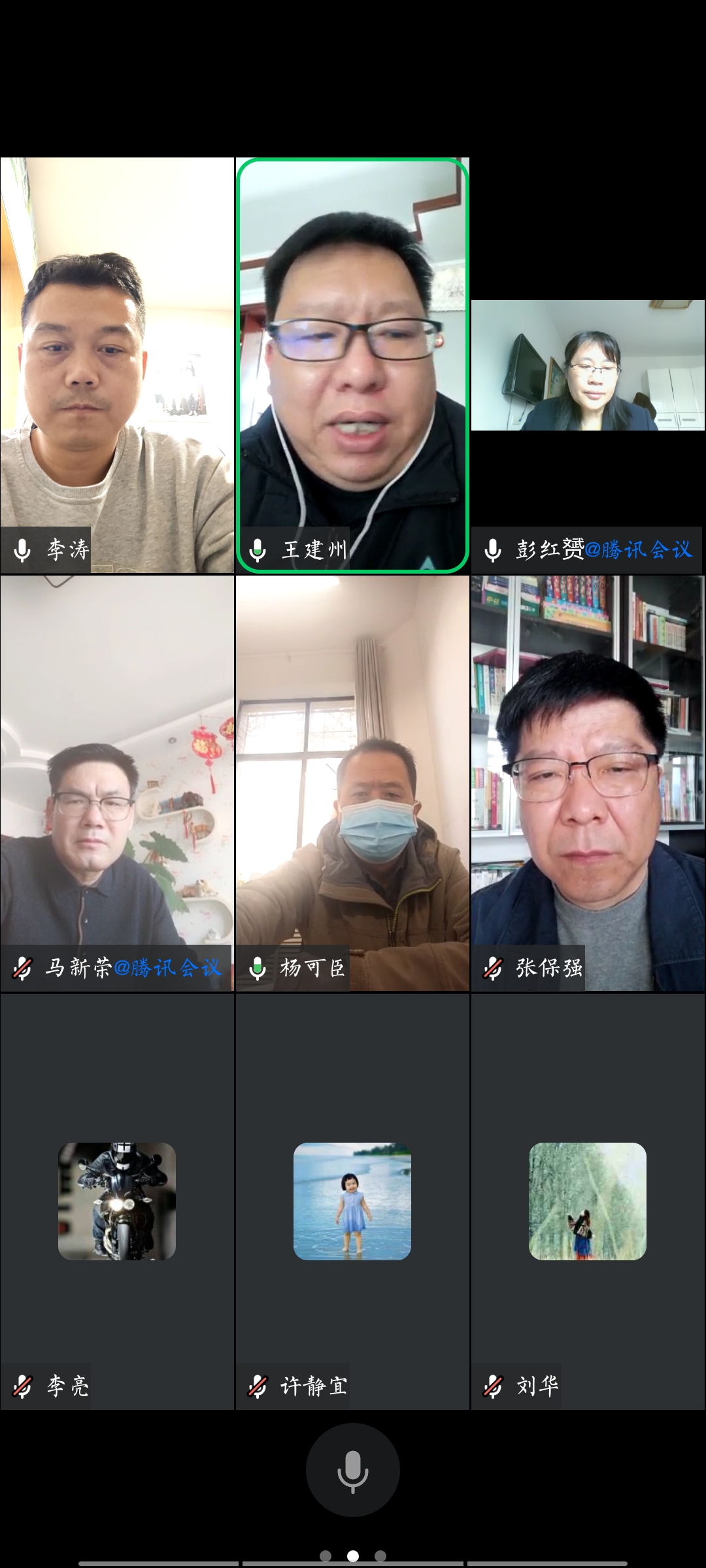Select 杨可臣's video tile
The height and width of the screenshot is (1568, 706).
point(352,783)
